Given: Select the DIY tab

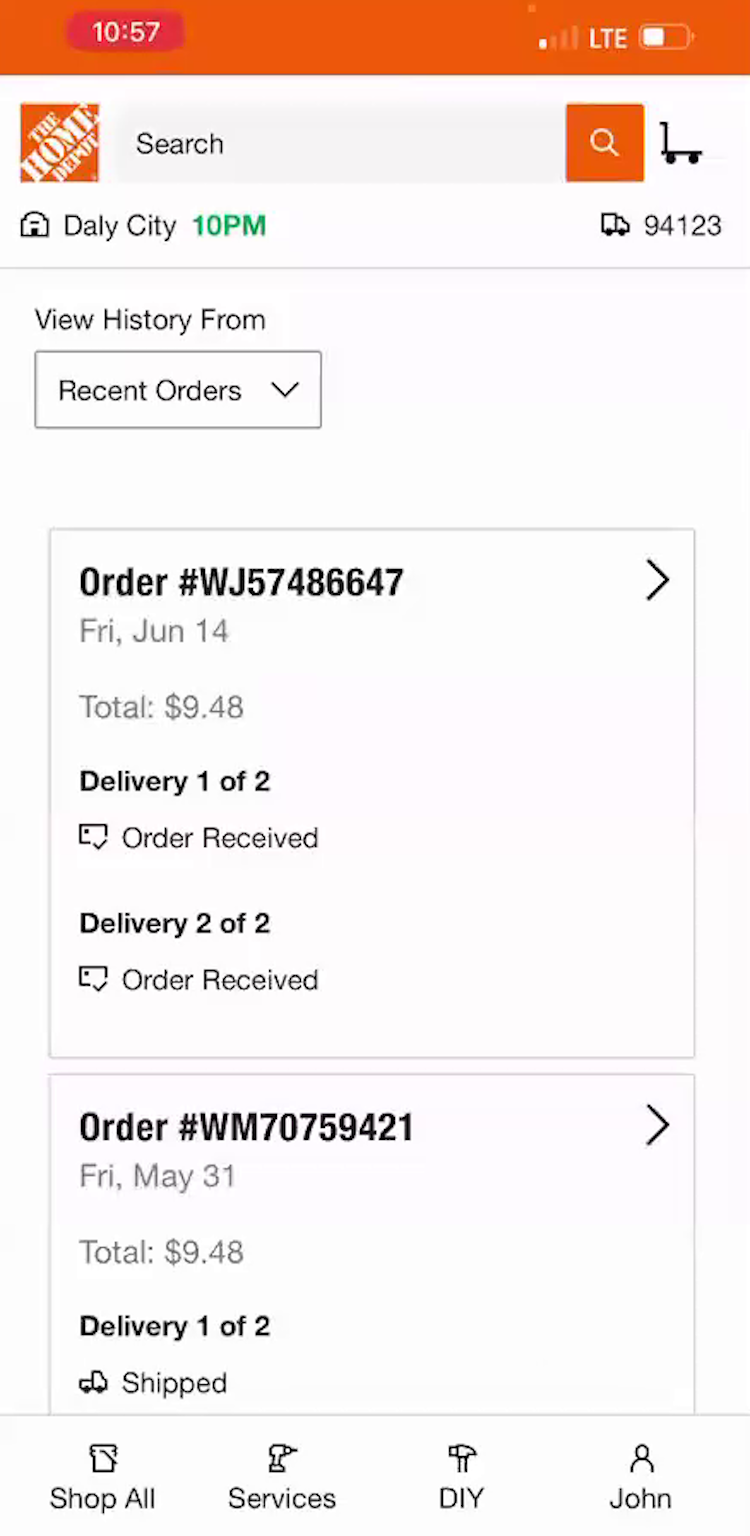Looking at the screenshot, I should pyautogui.click(x=461, y=1477).
